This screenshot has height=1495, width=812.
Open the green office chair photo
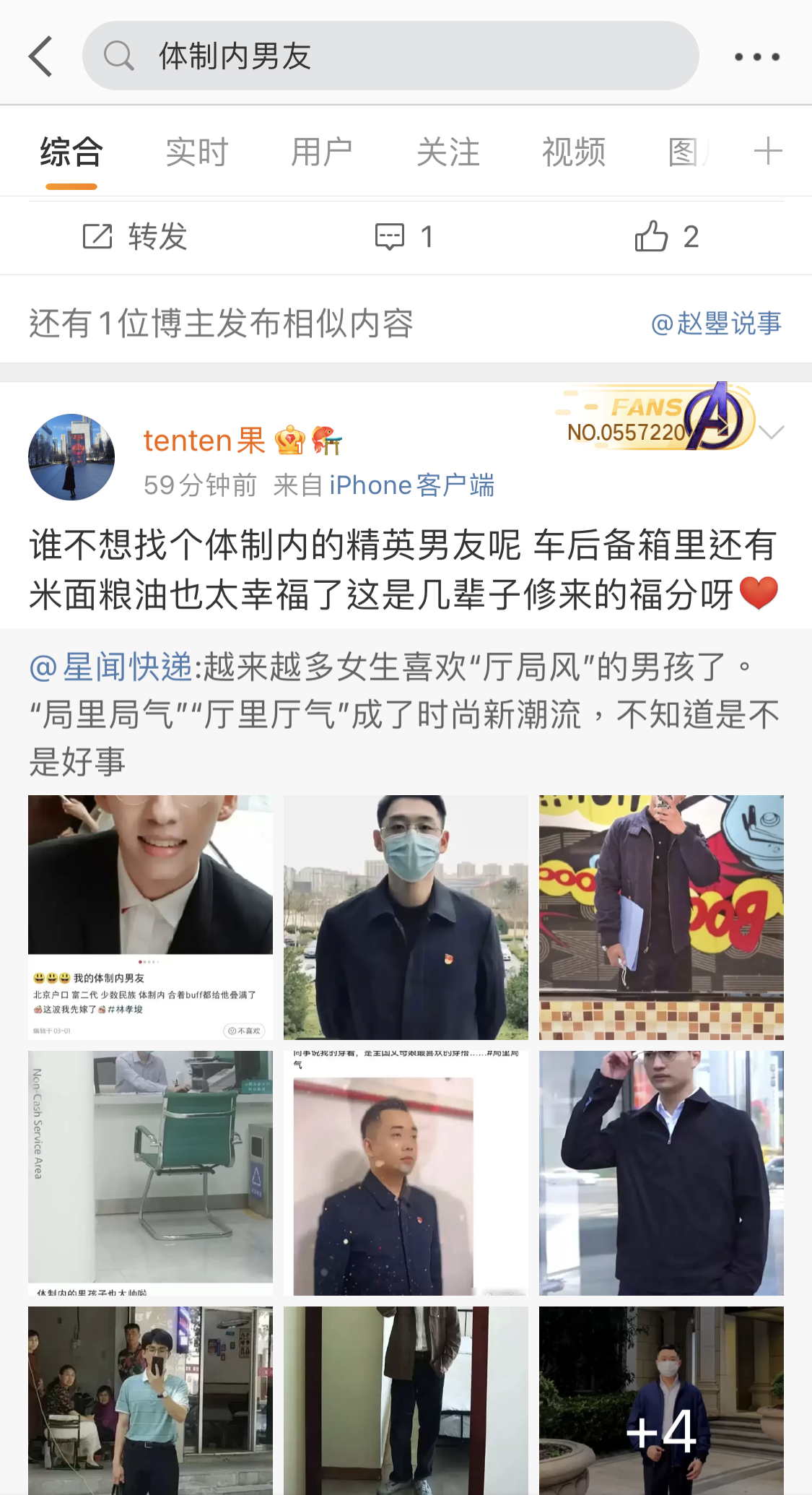coord(150,1173)
